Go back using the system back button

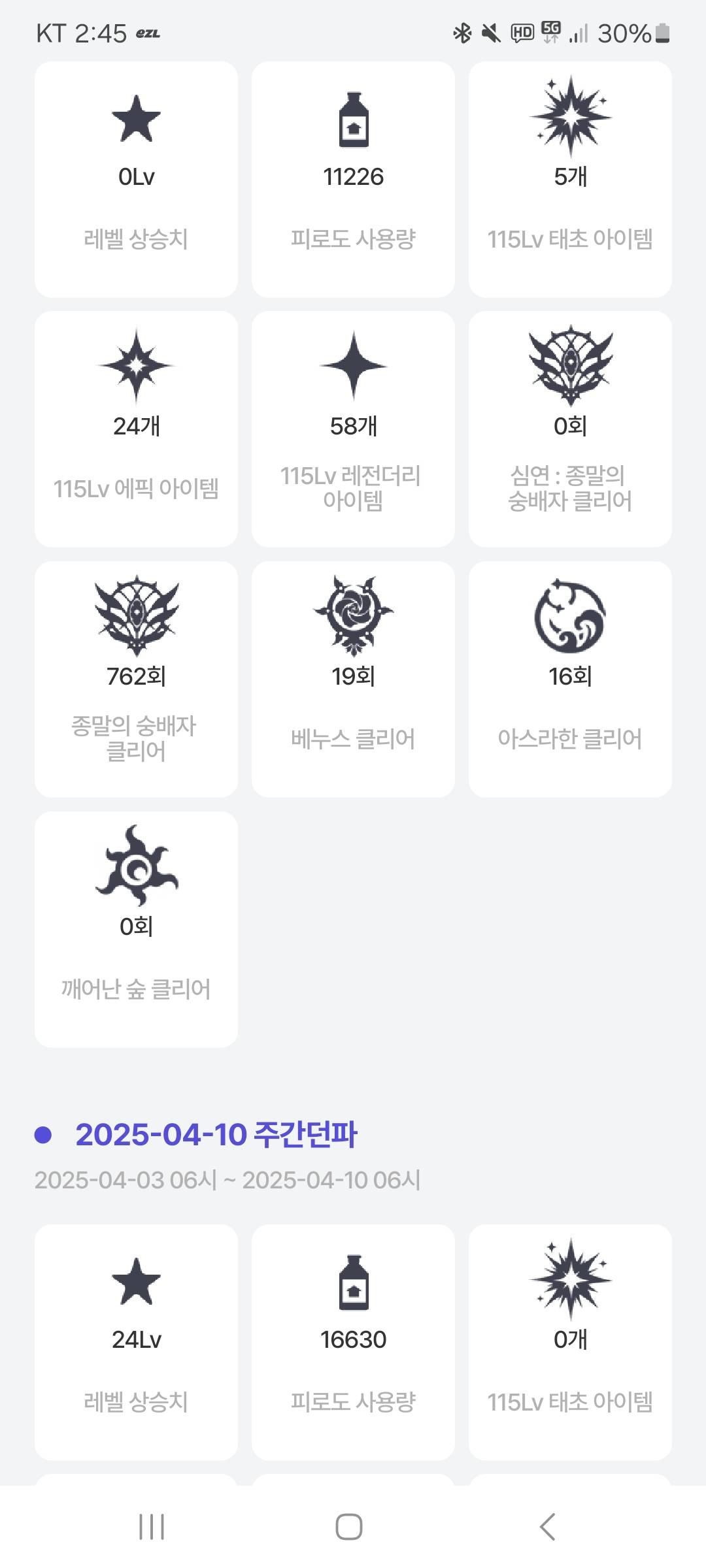tap(548, 1526)
